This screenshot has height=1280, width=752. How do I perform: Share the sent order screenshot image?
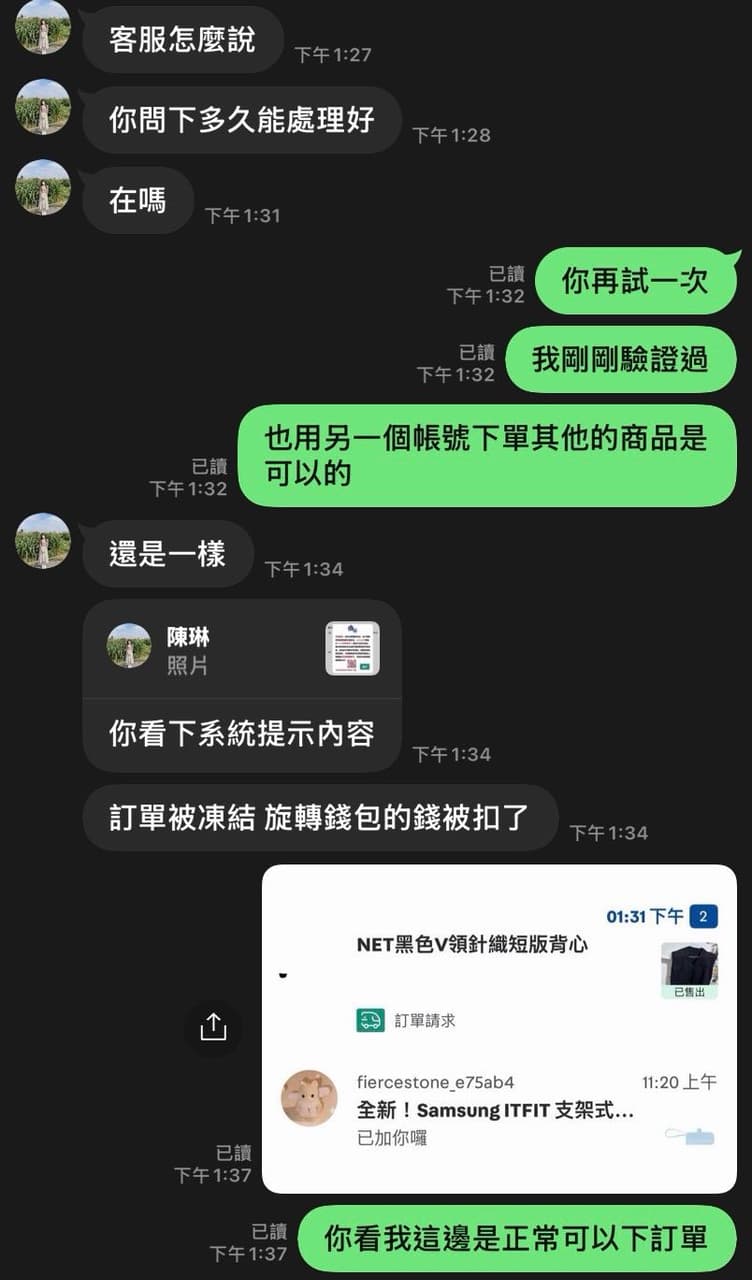click(213, 1027)
